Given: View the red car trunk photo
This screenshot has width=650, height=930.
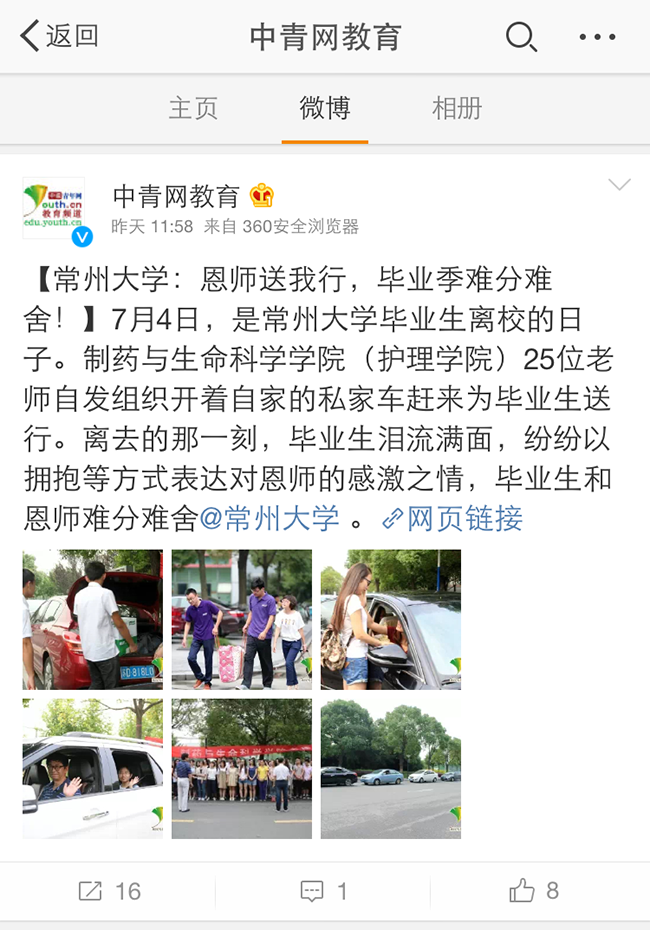Looking at the screenshot, I should 92,619.
